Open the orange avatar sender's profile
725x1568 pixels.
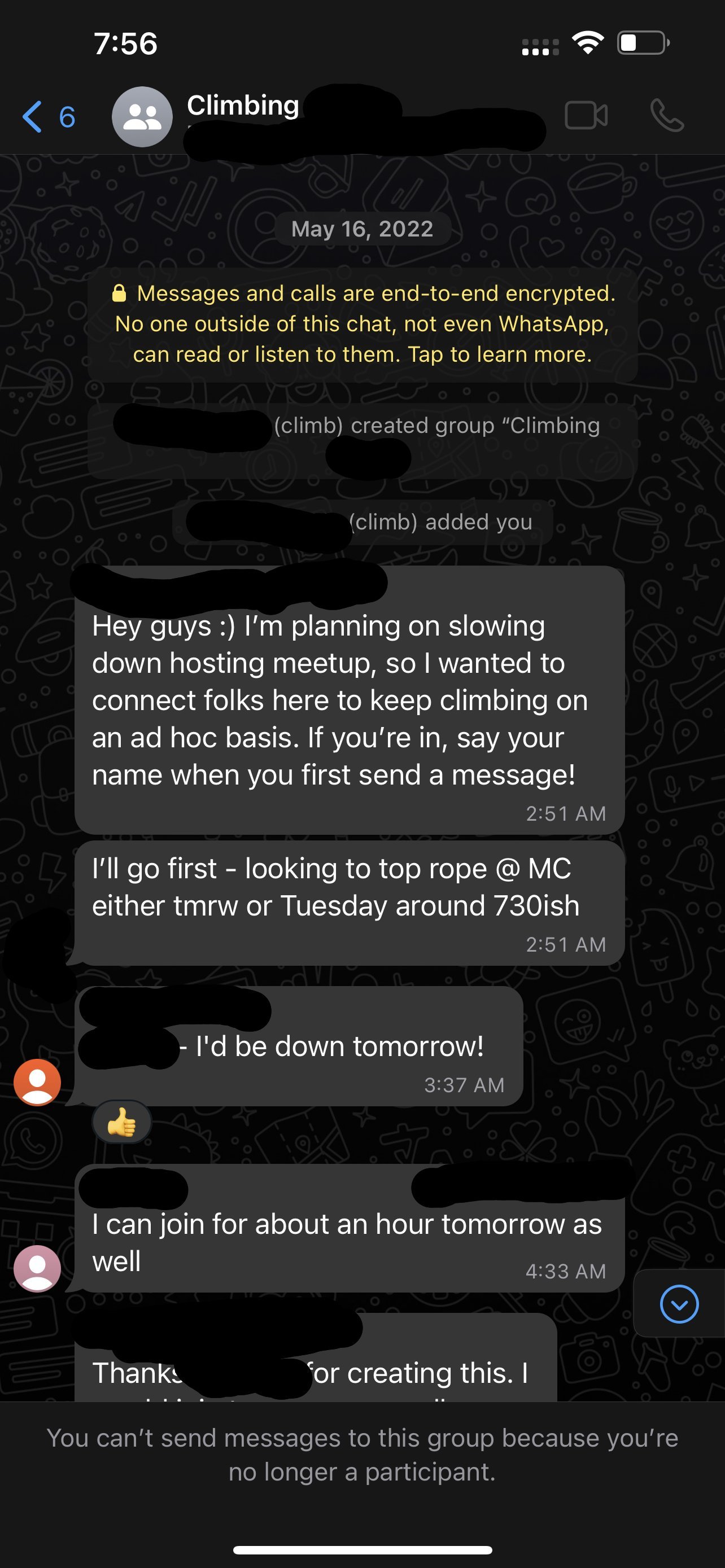click(37, 1081)
